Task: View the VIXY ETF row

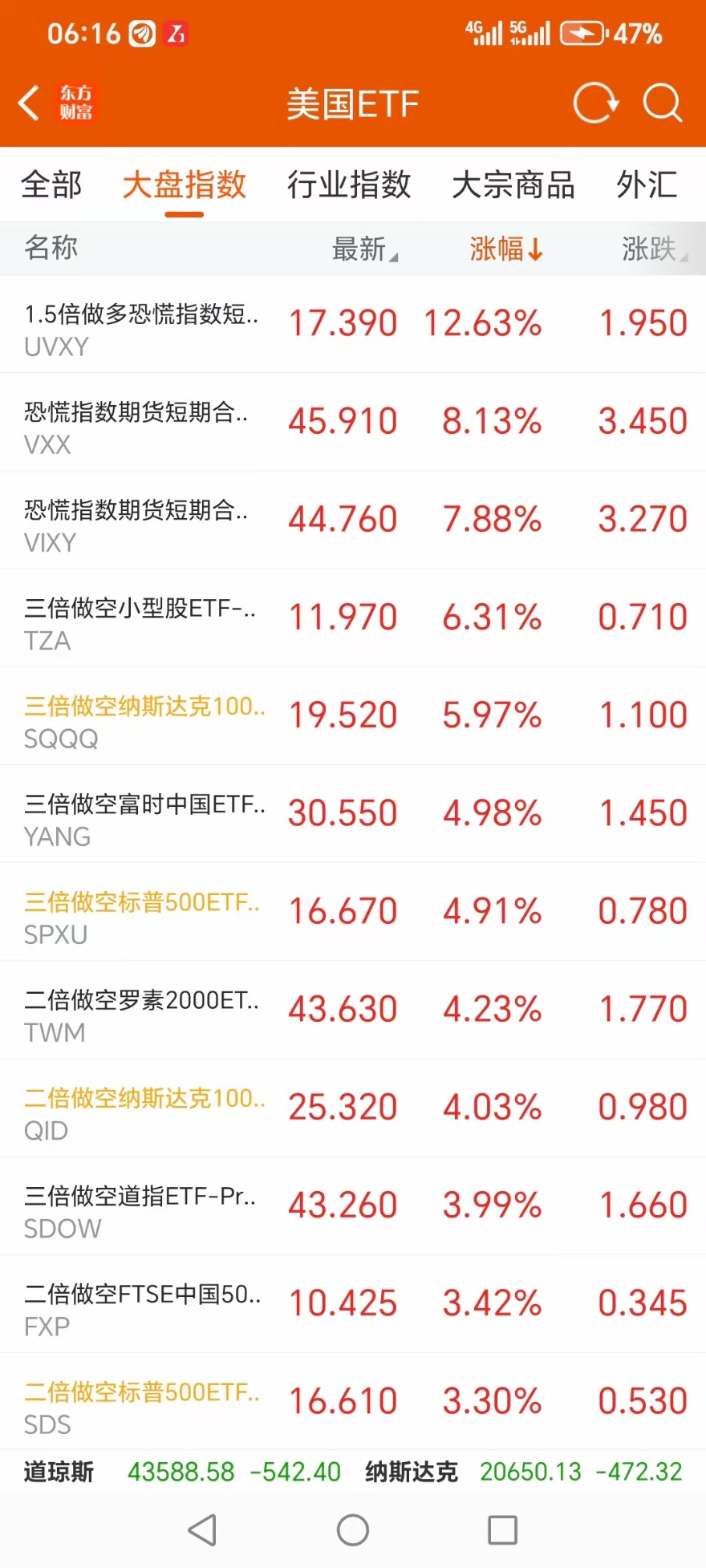Action: tap(353, 520)
